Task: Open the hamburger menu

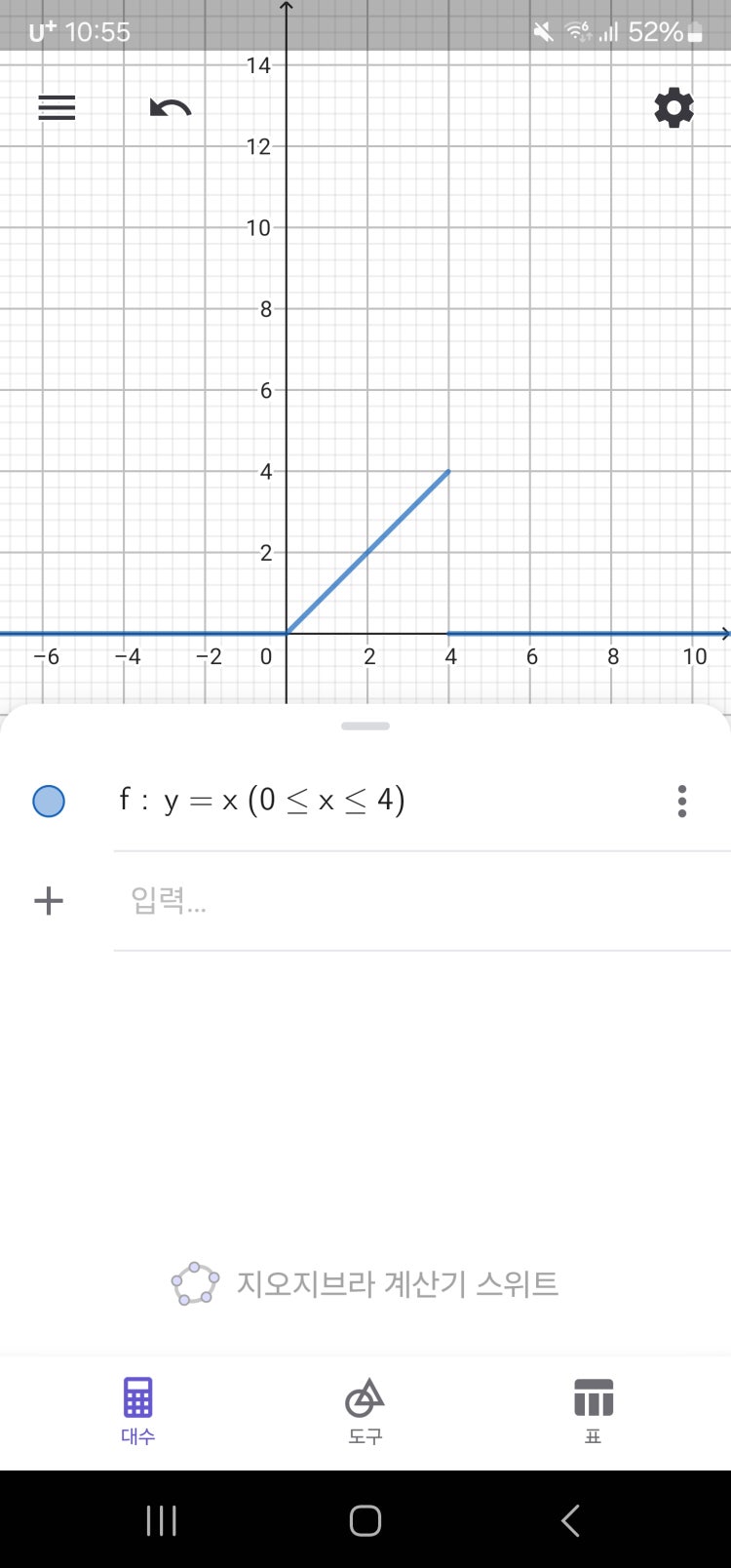Action: 57,107
